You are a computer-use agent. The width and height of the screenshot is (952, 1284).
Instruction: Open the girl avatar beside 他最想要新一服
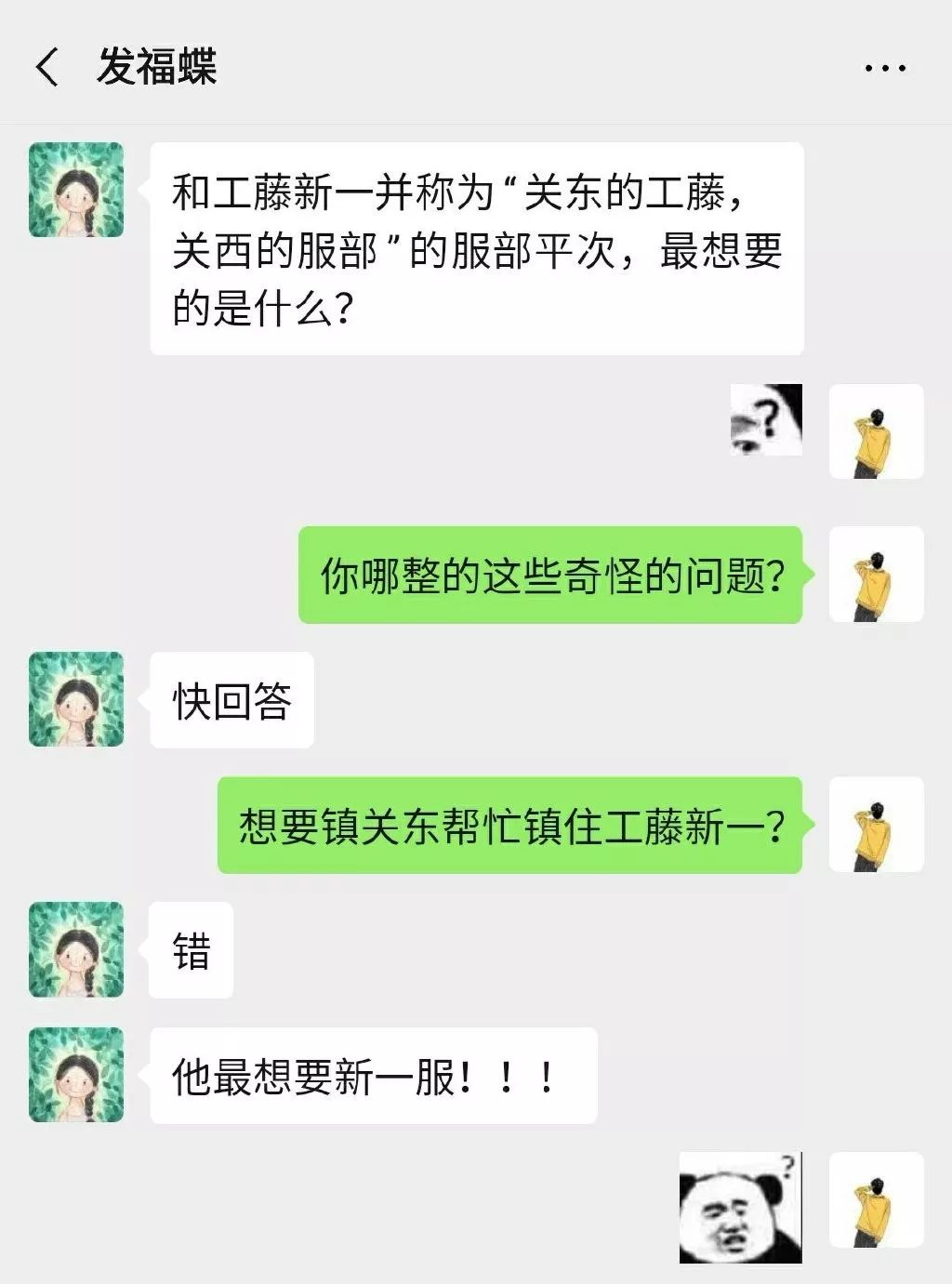(76, 1075)
